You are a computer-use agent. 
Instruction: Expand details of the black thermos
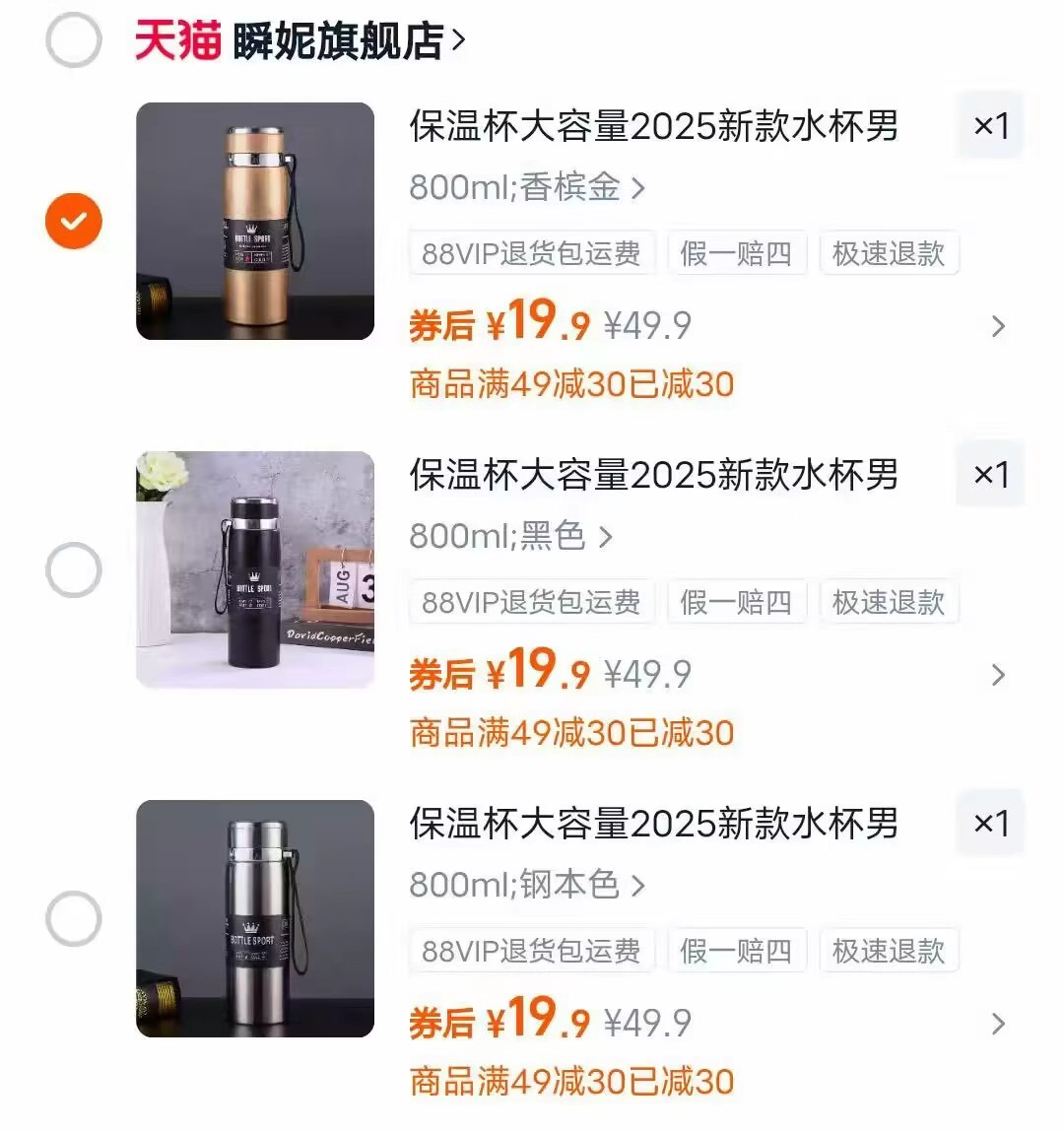click(998, 675)
